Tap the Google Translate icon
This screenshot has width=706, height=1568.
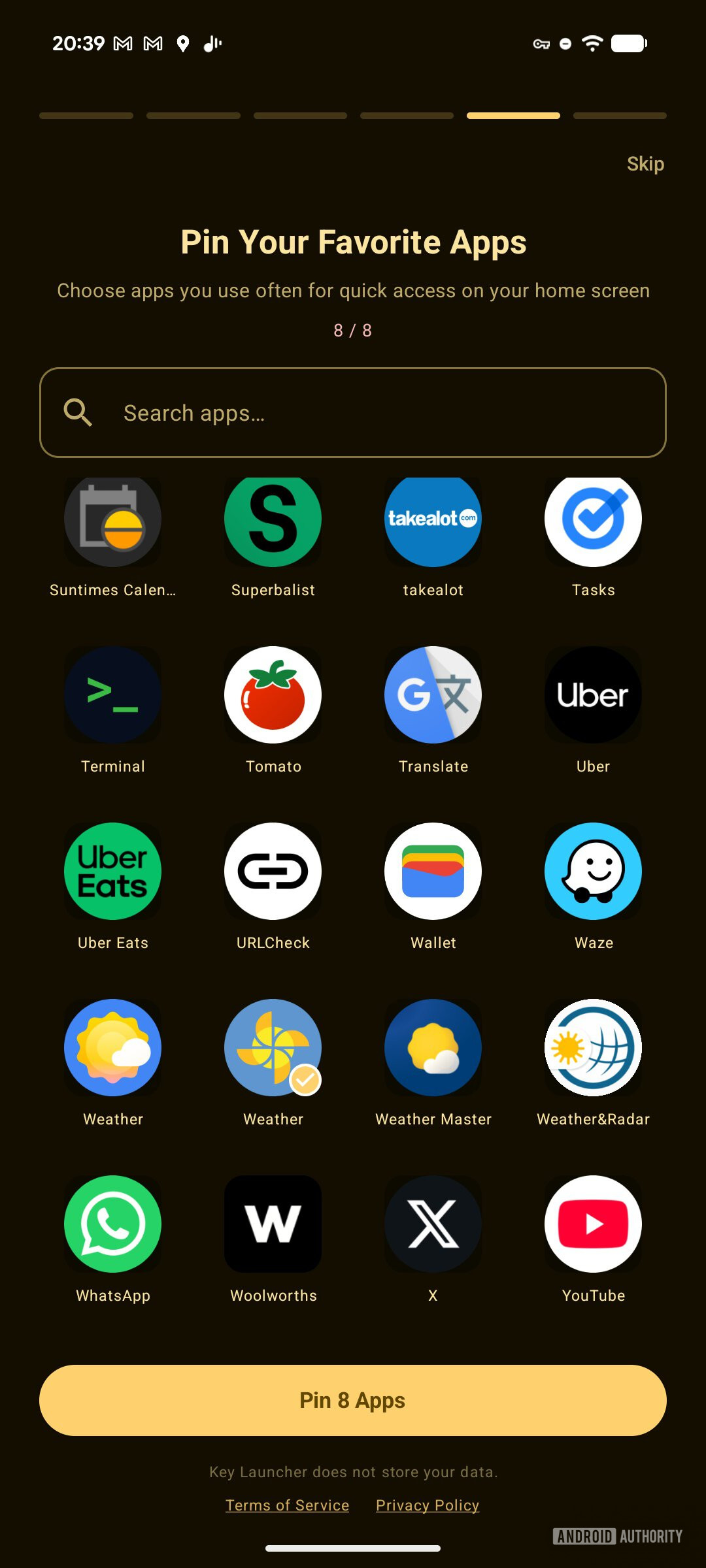point(433,694)
